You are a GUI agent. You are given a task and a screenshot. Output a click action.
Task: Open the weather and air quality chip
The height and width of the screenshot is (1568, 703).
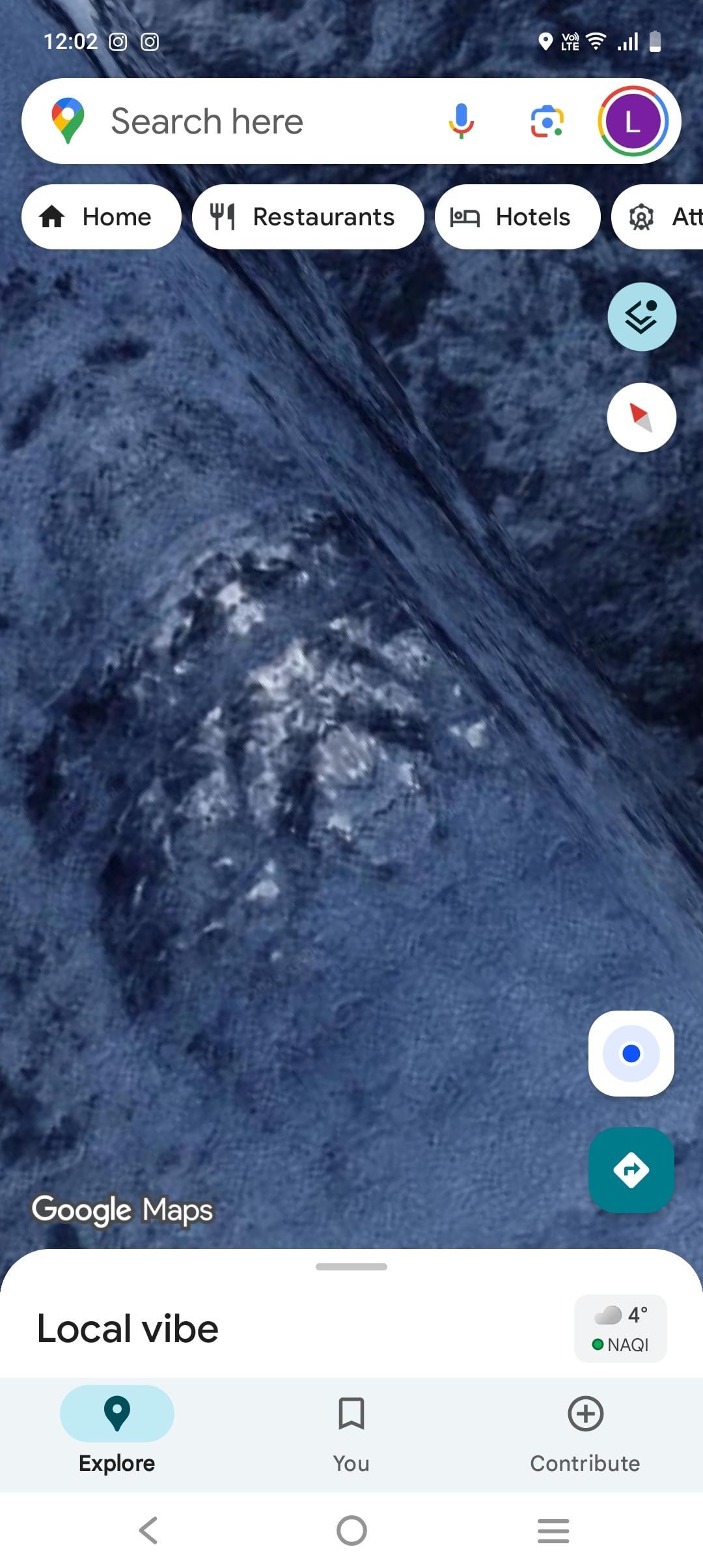(x=620, y=1329)
